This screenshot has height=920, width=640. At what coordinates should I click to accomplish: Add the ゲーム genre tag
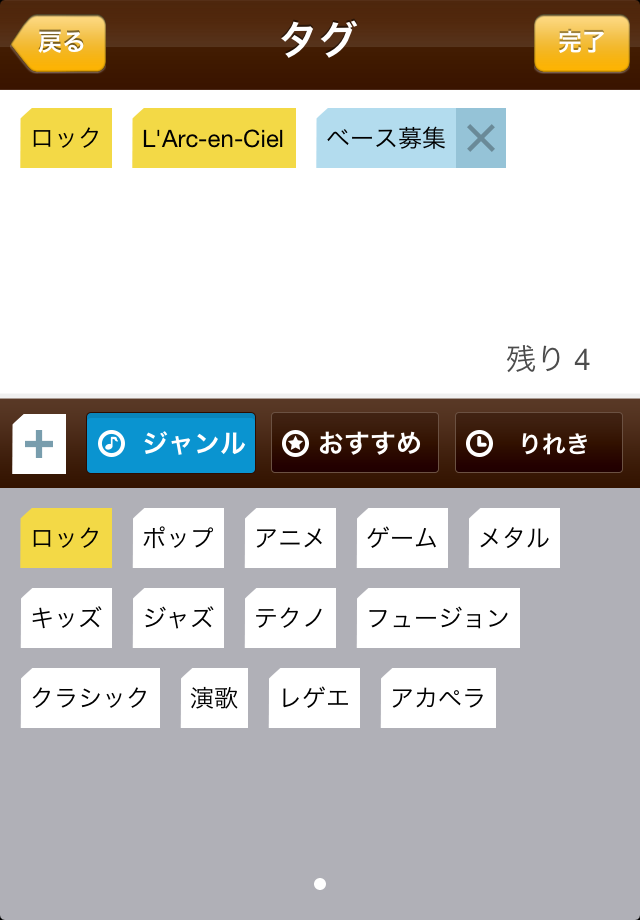pyautogui.click(x=402, y=538)
